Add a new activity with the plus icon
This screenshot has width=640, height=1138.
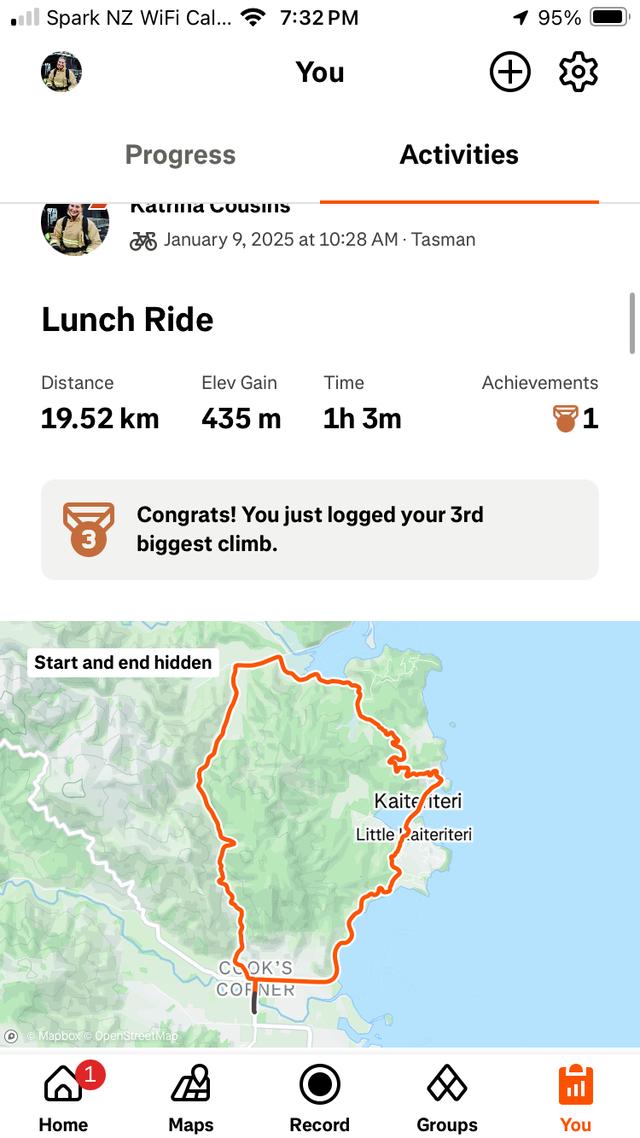click(x=510, y=72)
